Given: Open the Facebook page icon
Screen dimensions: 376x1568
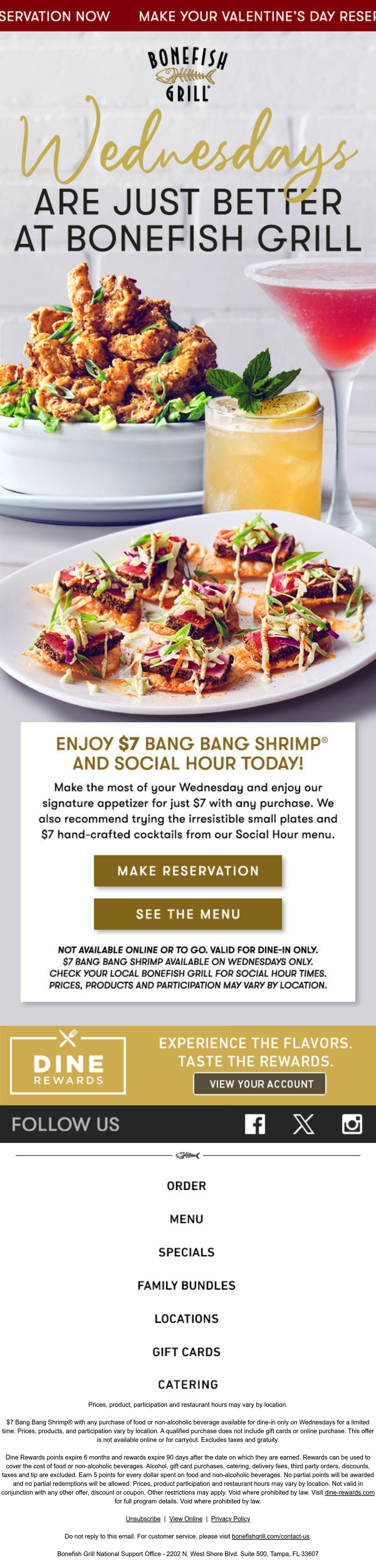Looking at the screenshot, I should pyautogui.click(x=255, y=1124).
